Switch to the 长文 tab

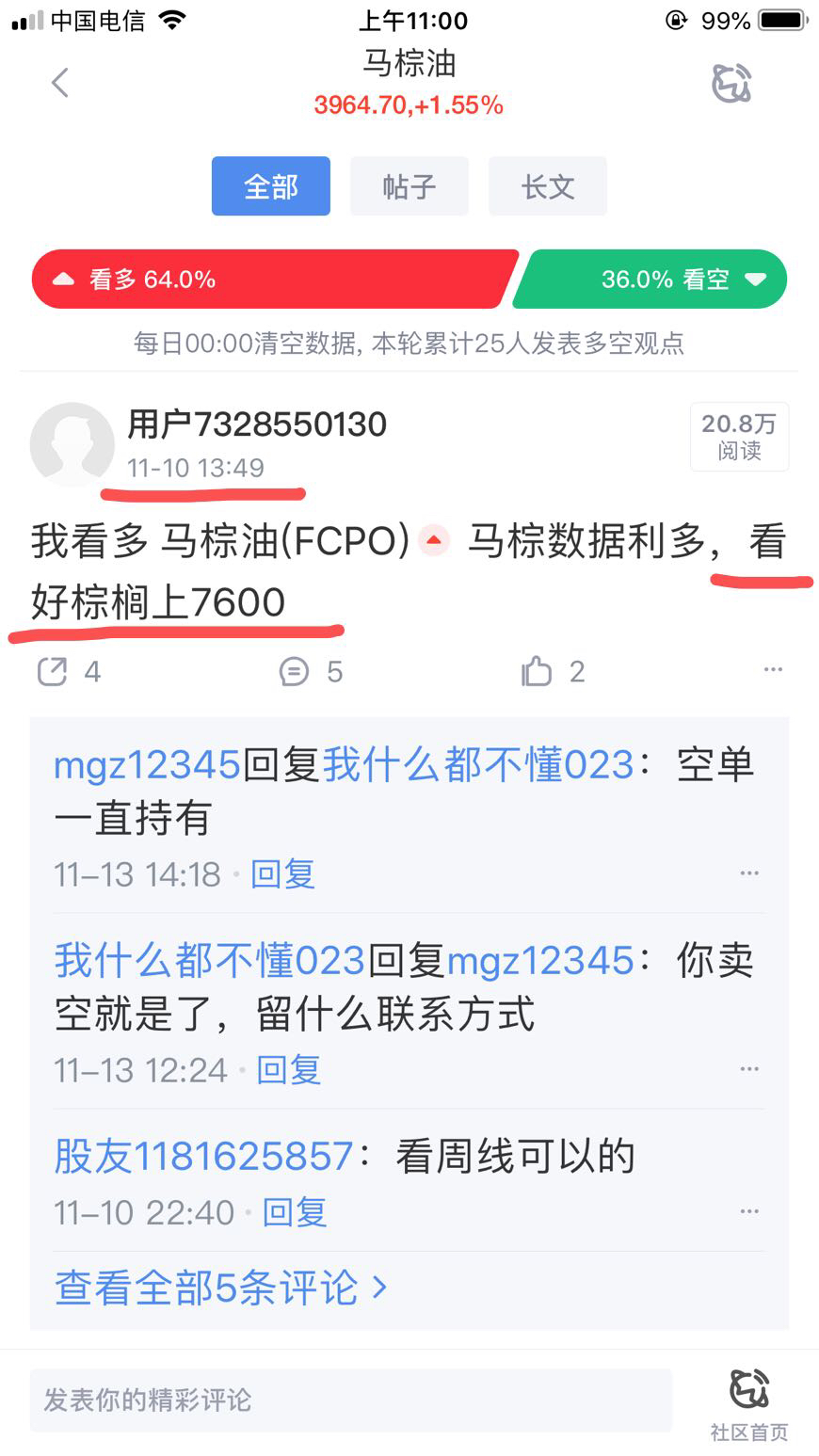[547, 186]
